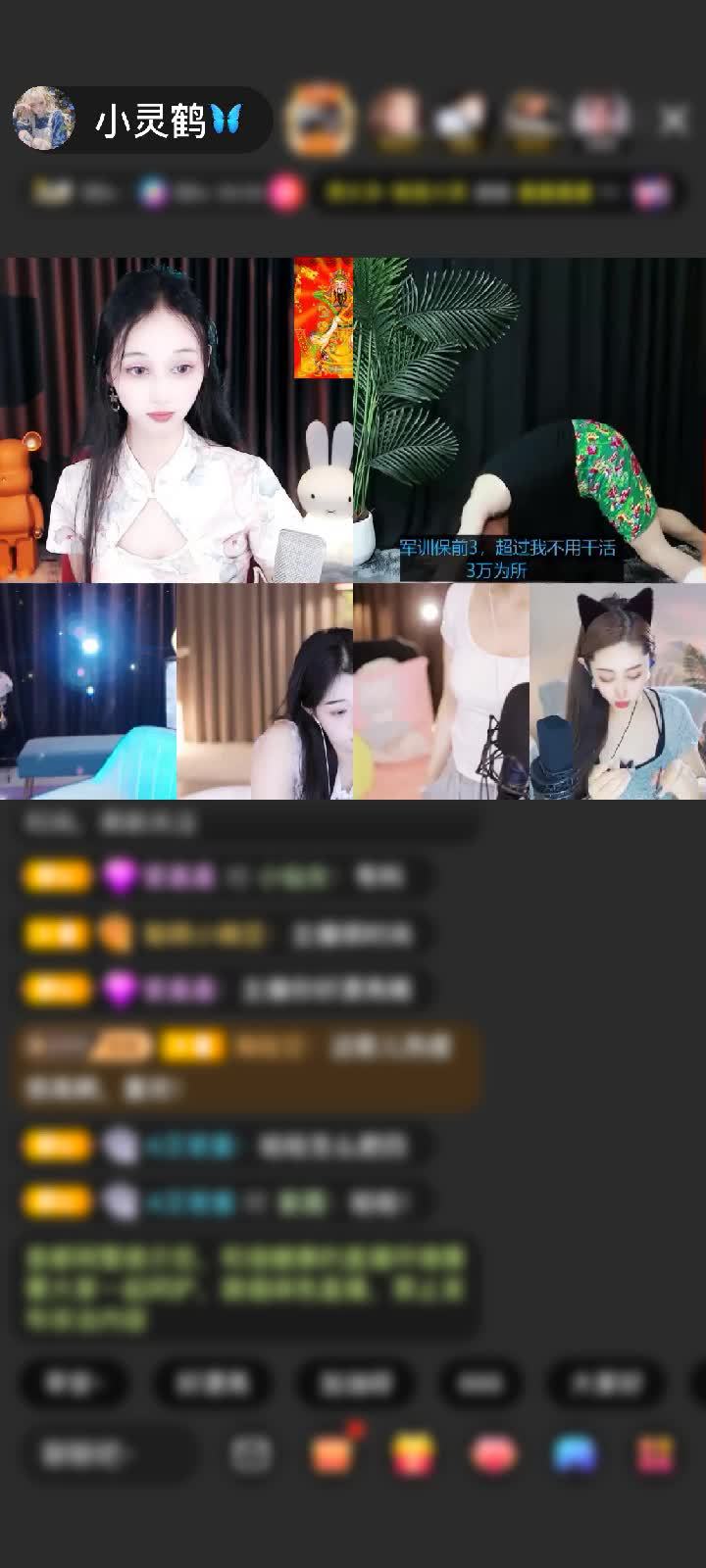Tap the orange gift icon with red dot
706x1568 pixels.
pos(331,1453)
